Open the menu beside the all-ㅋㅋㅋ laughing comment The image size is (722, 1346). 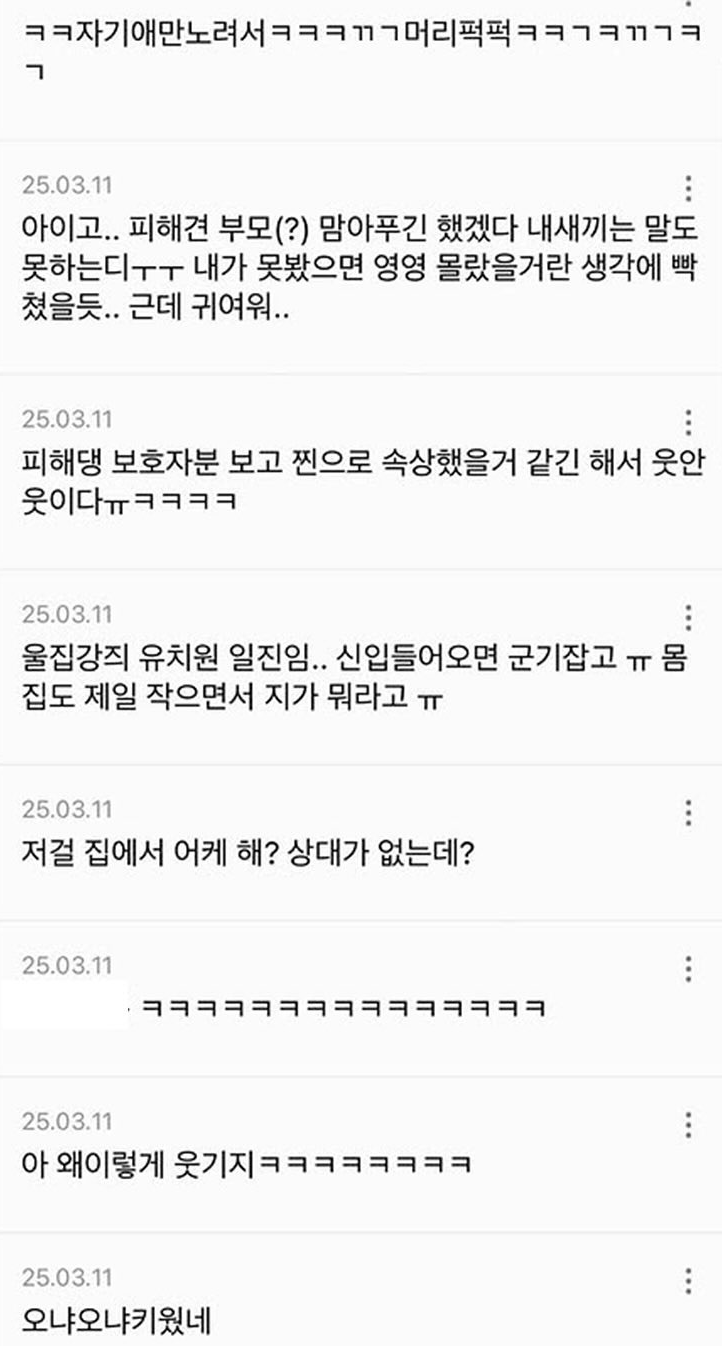pos(688,968)
